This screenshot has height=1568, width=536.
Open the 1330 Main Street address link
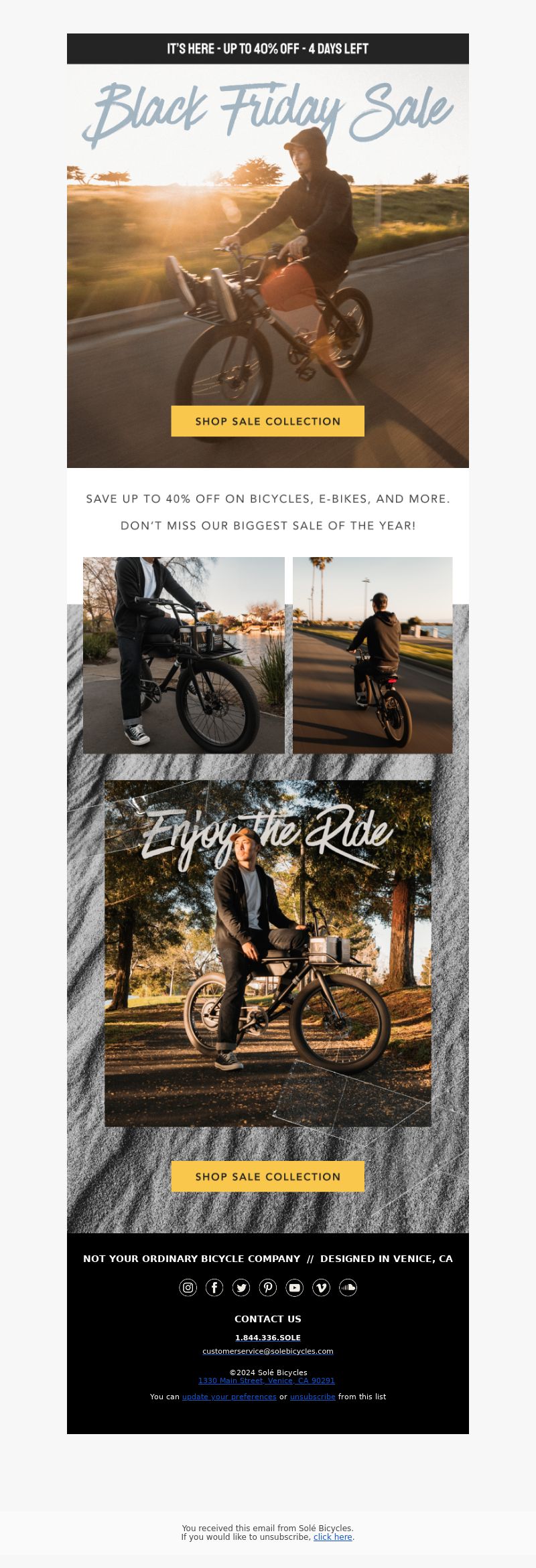pos(267,1381)
